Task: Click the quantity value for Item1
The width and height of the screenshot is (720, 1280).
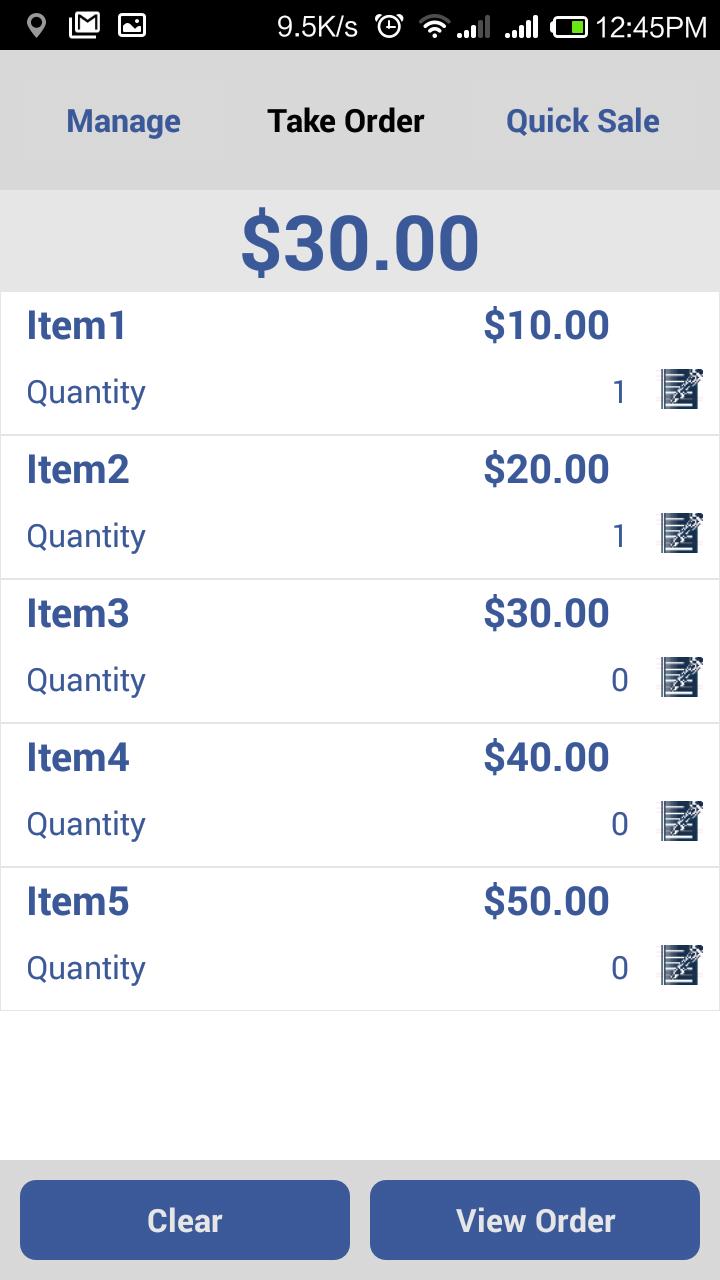Action: [619, 391]
